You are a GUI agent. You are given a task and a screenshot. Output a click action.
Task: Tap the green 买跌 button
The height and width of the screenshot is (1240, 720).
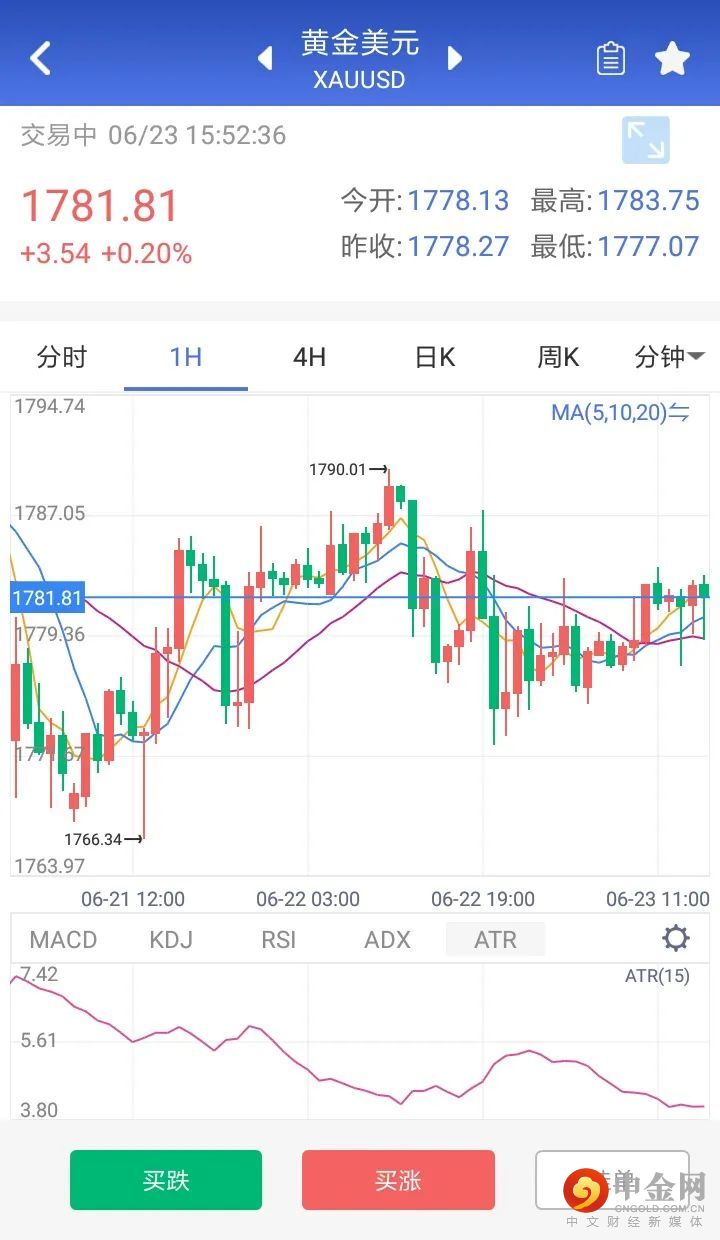pos(166,1180)
